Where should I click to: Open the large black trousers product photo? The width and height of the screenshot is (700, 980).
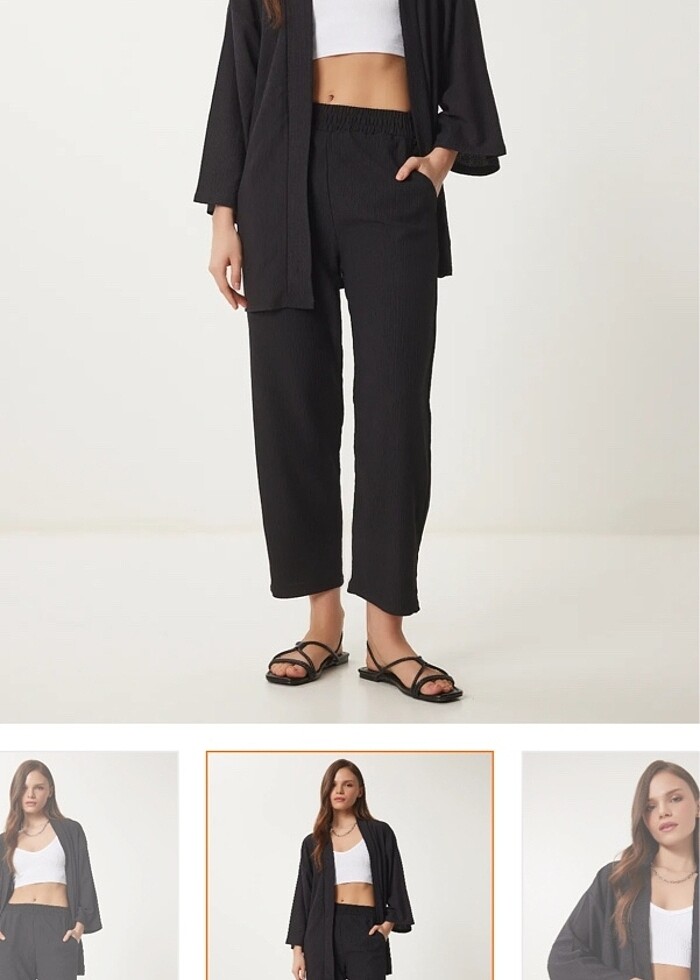click(x=350, y=360)
